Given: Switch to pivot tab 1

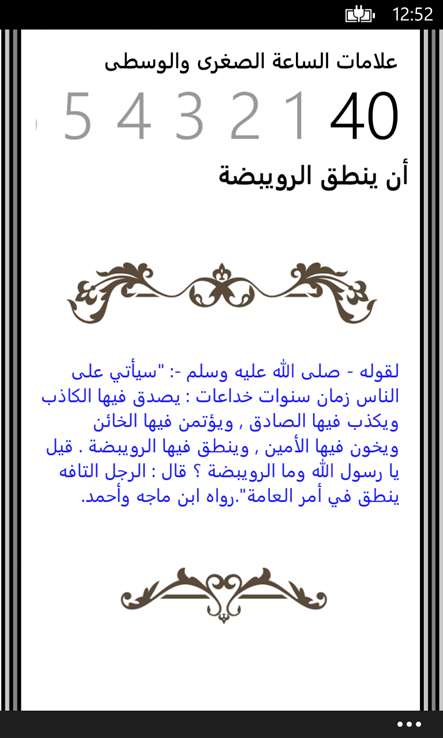Looking at the screenshot, I should tap(298, 116).
